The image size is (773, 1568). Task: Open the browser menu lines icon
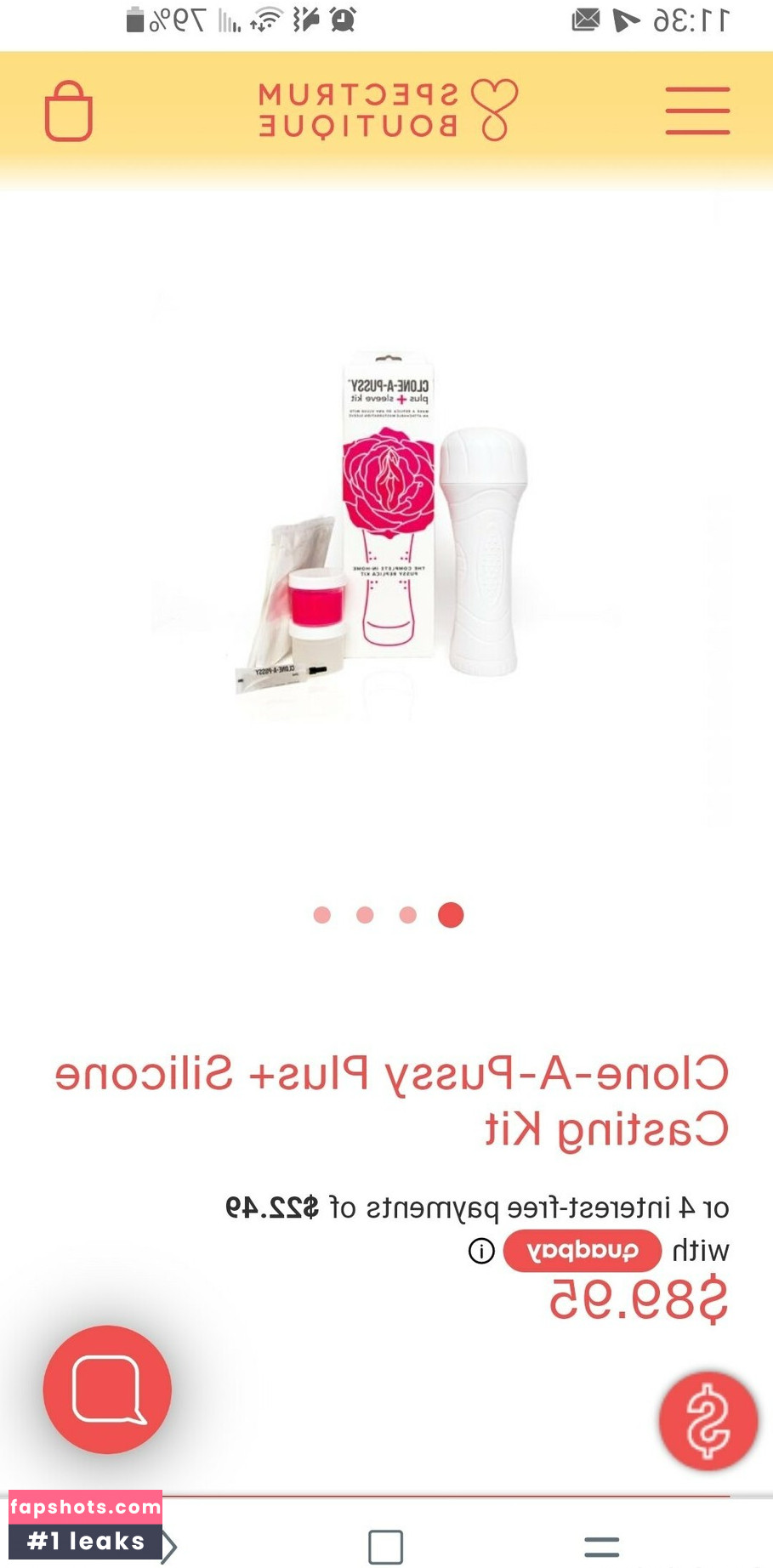(601, 1547)
